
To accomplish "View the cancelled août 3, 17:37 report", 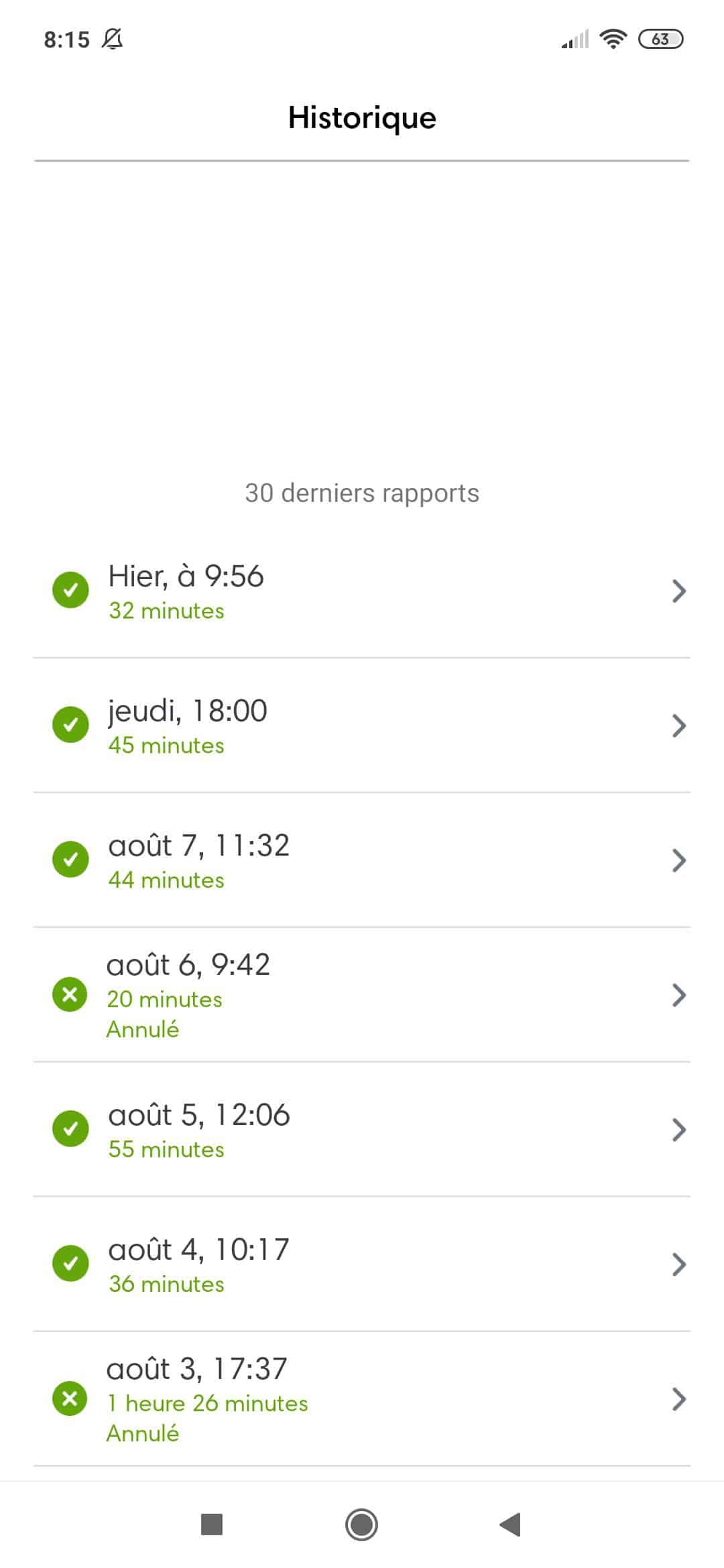I will coord(362,1399).
